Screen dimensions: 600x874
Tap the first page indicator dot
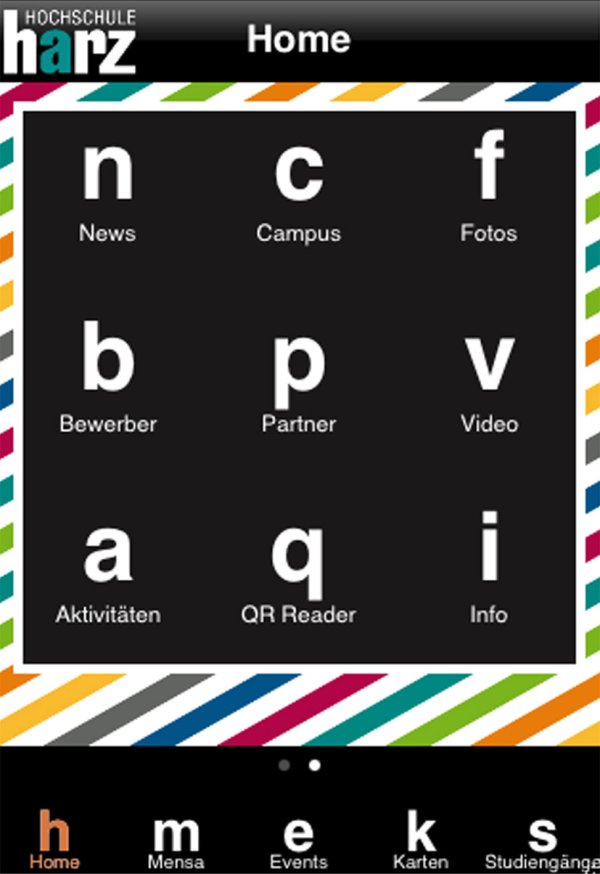coord(285,765)
